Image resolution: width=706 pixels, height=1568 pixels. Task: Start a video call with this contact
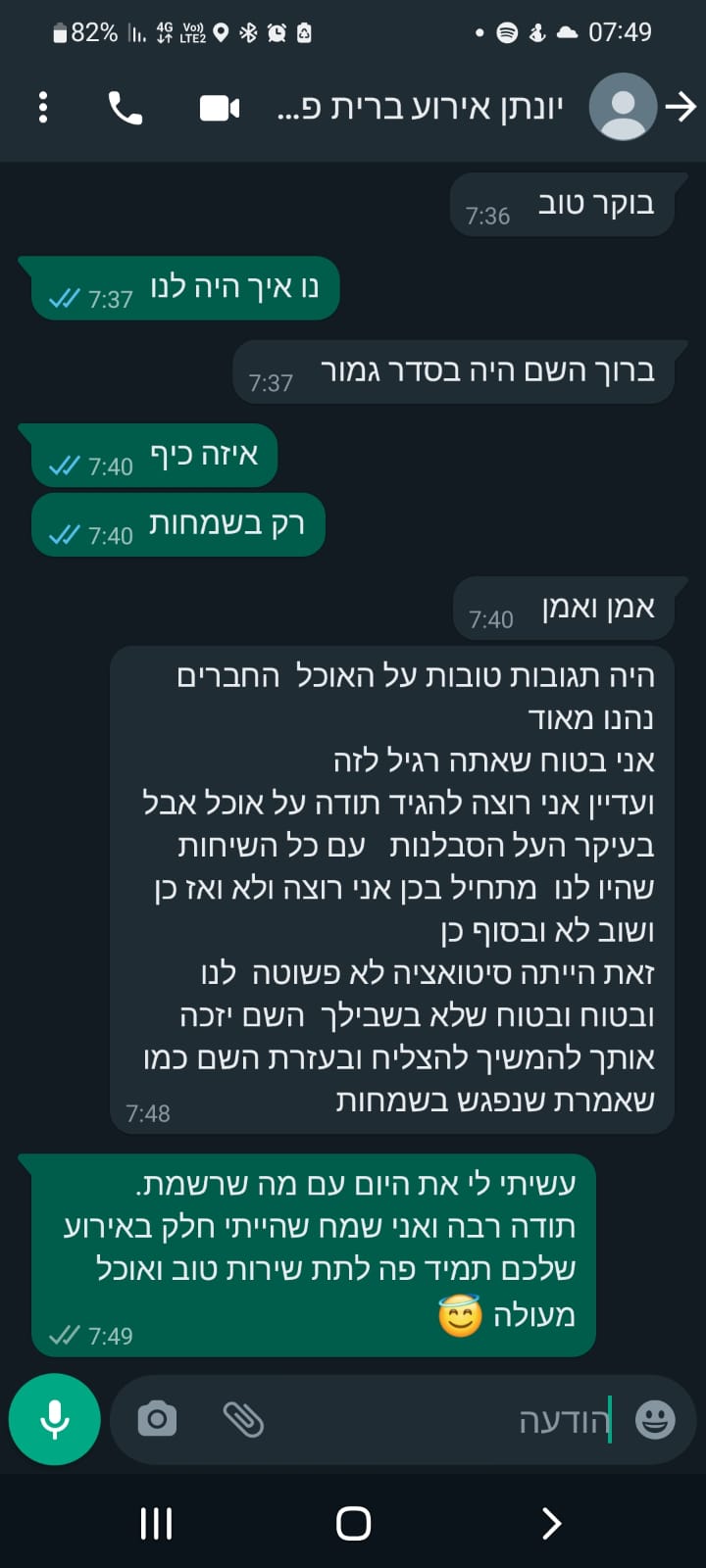coord(220,108)
